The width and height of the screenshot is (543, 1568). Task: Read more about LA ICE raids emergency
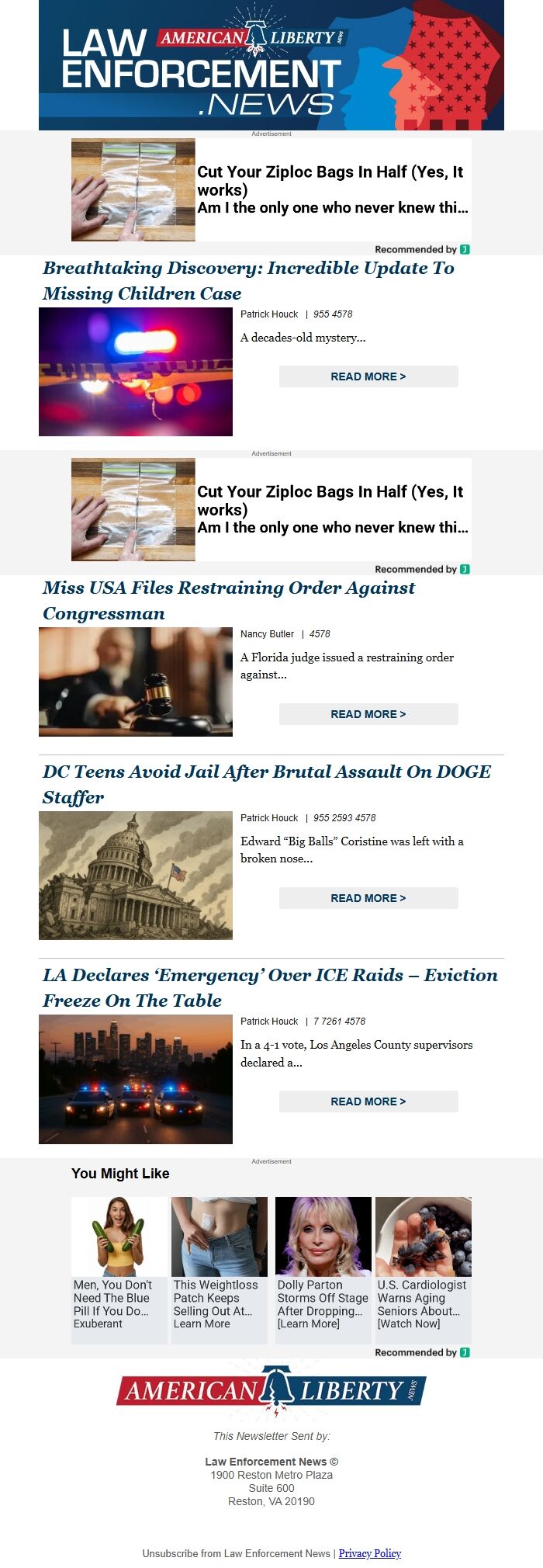[368, 1101]
